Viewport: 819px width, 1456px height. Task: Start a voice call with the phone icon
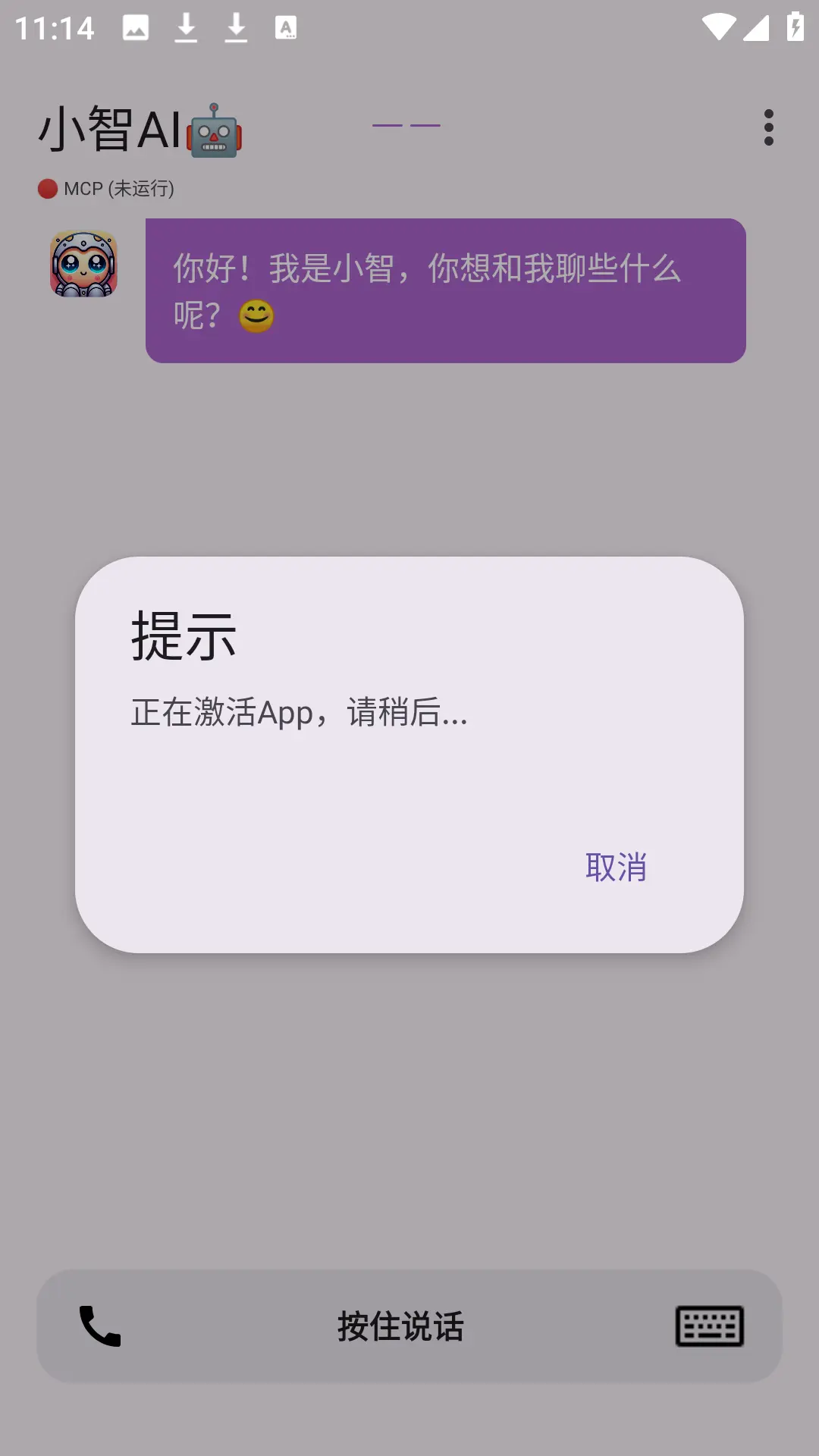[x=100, y=1326]
